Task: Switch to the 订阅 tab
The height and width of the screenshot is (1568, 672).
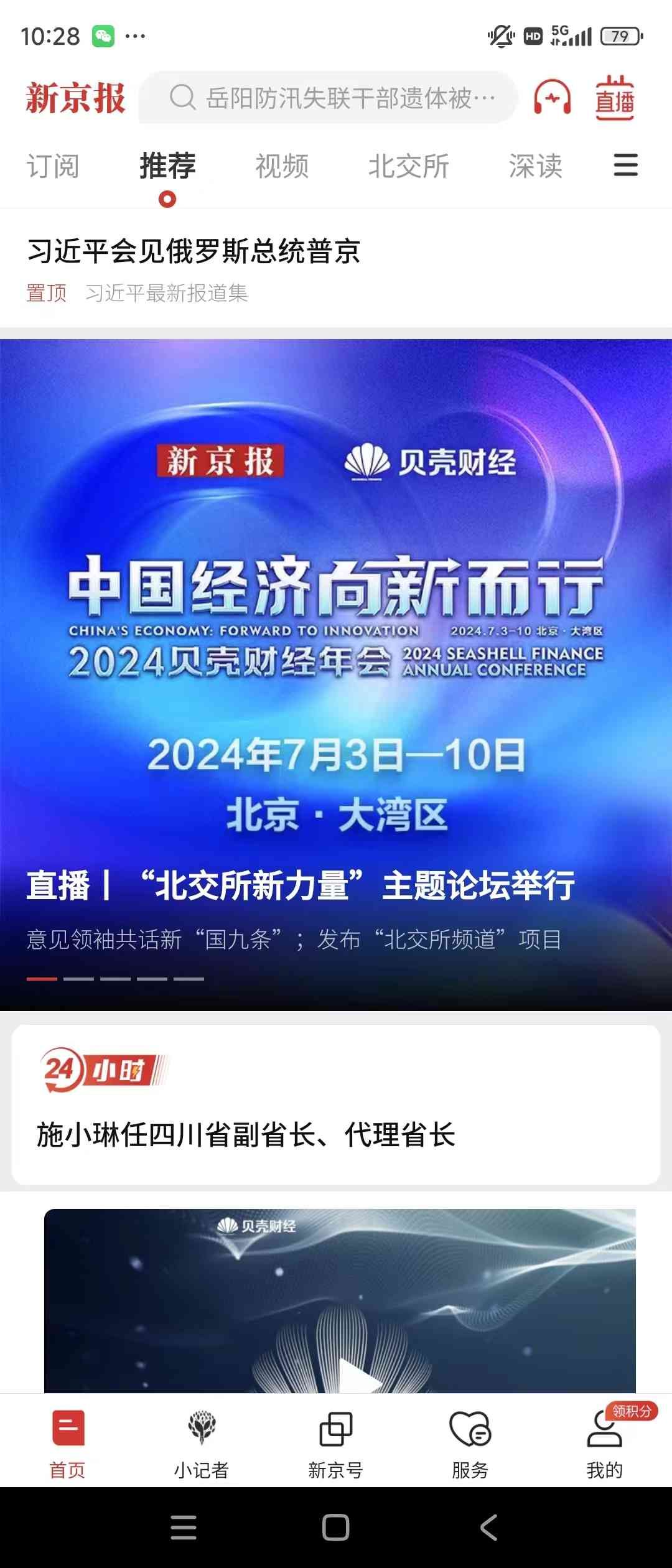Action: coord(53,166)
